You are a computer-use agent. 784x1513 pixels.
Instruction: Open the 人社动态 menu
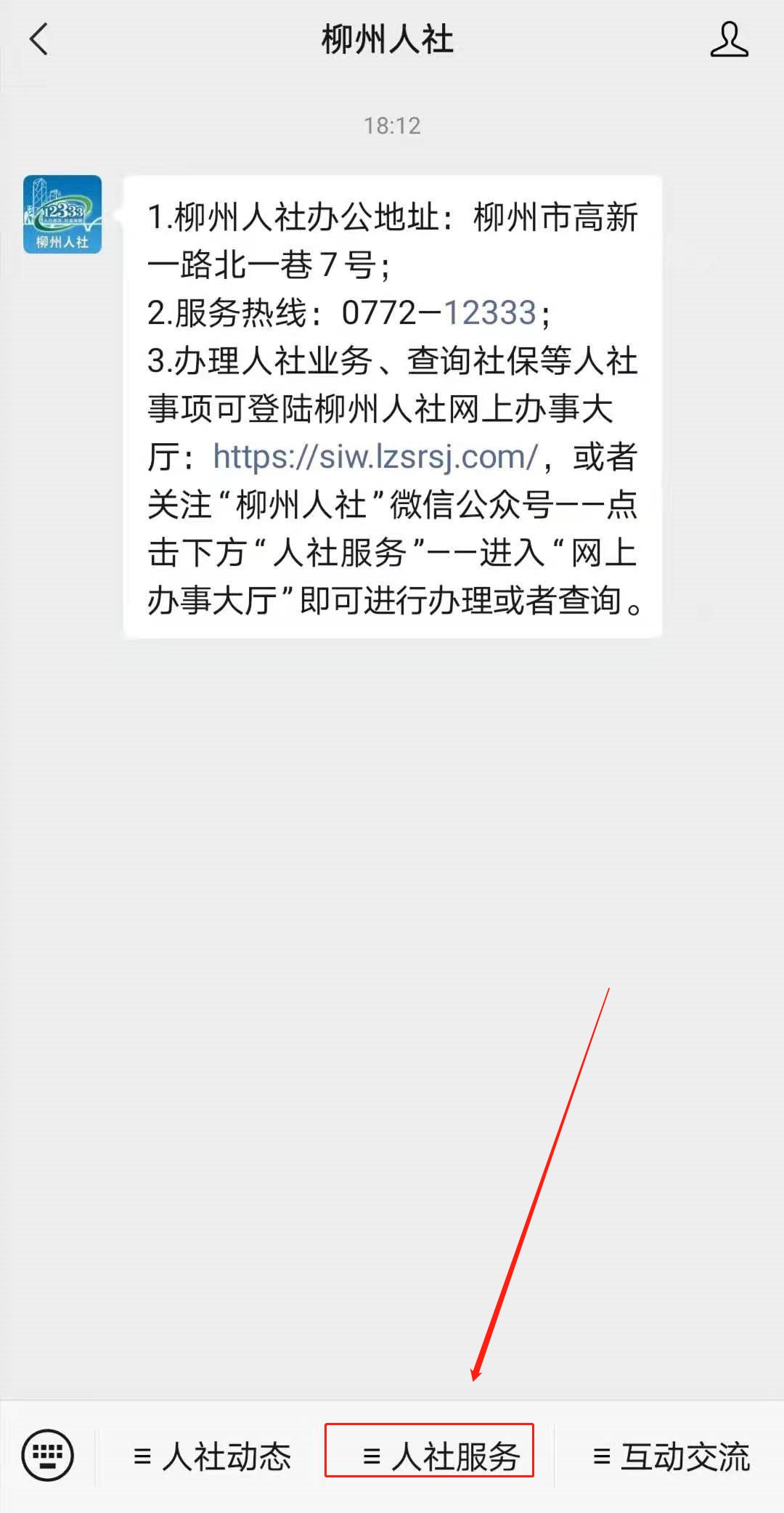pyautogui.click(x=212, y=1456)
